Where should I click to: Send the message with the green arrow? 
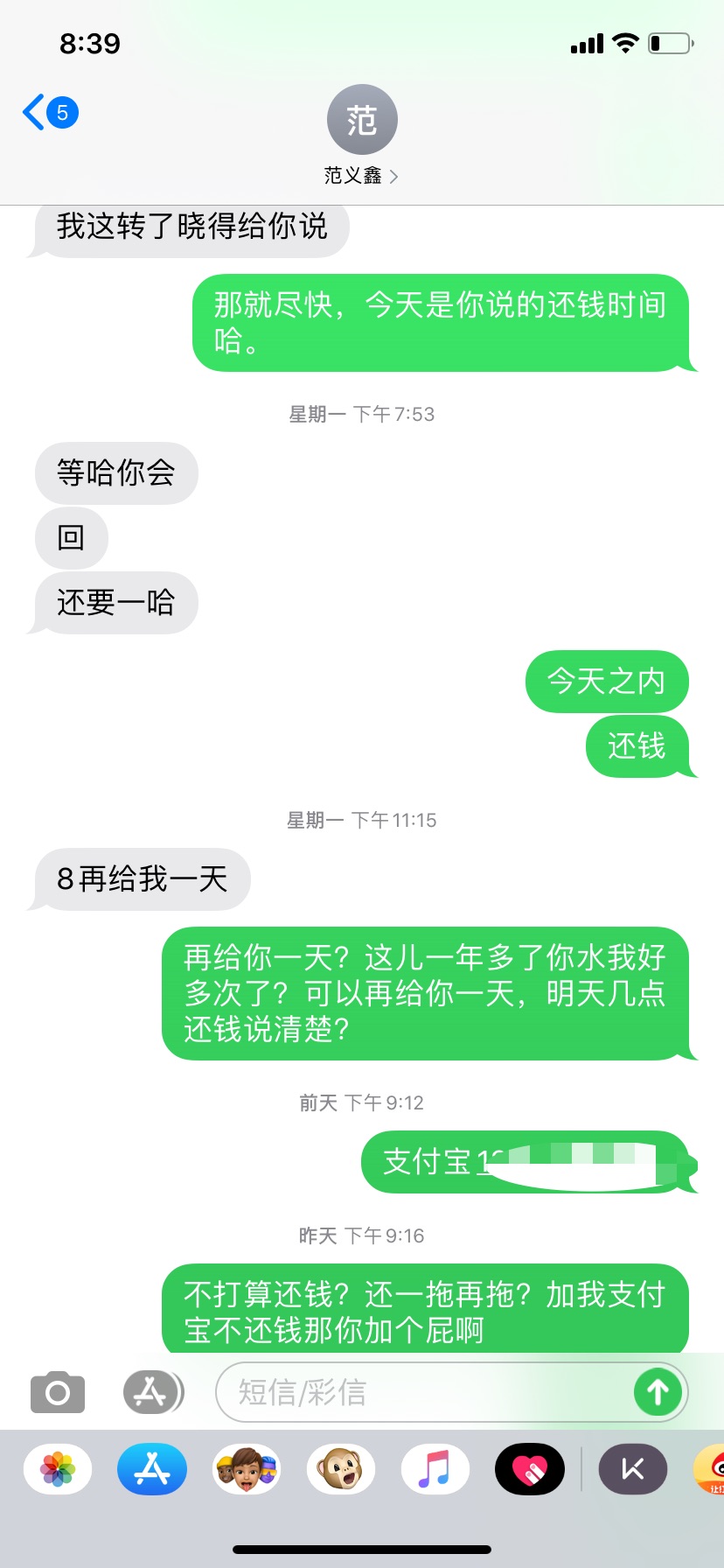pos(658,1392)
